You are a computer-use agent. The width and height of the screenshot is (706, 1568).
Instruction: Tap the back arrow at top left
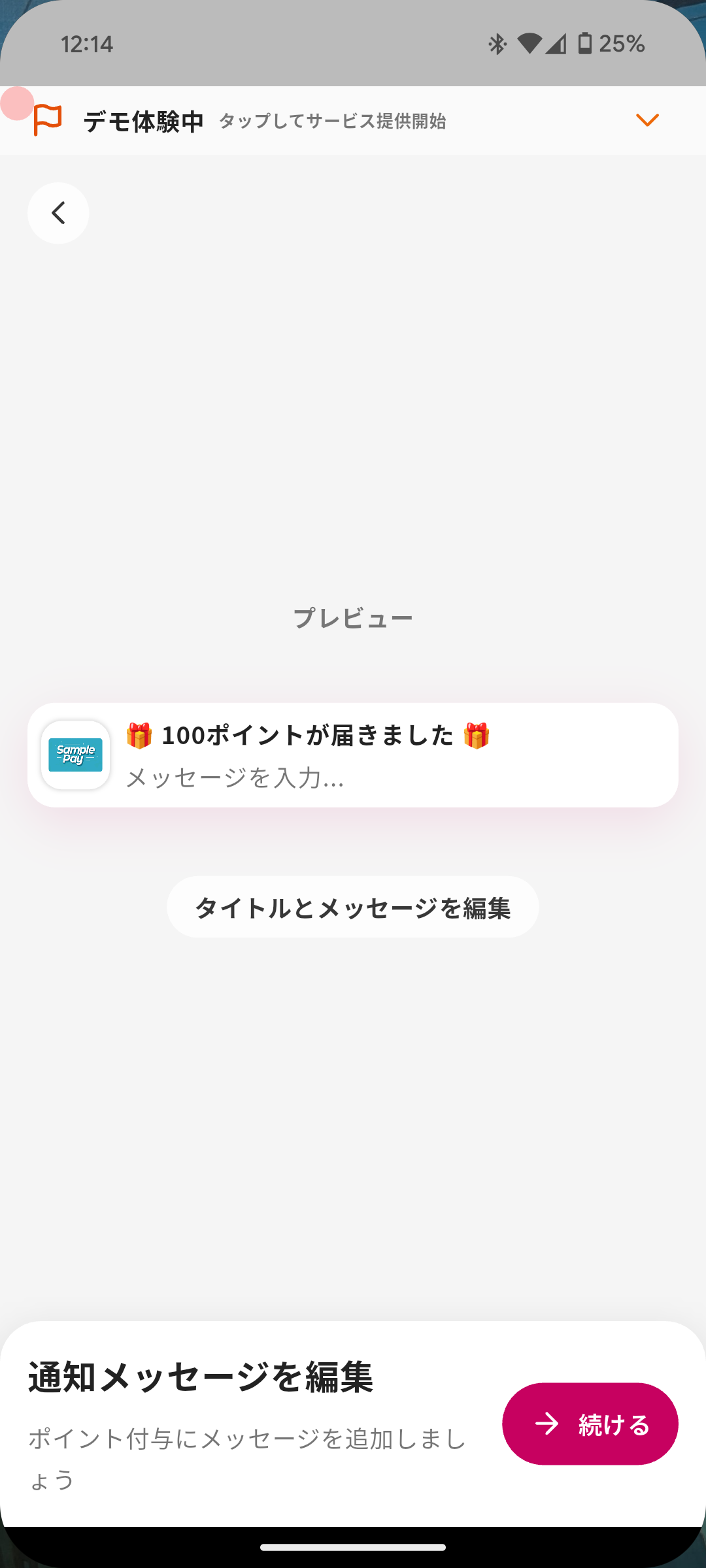click(x=58, y=213)
